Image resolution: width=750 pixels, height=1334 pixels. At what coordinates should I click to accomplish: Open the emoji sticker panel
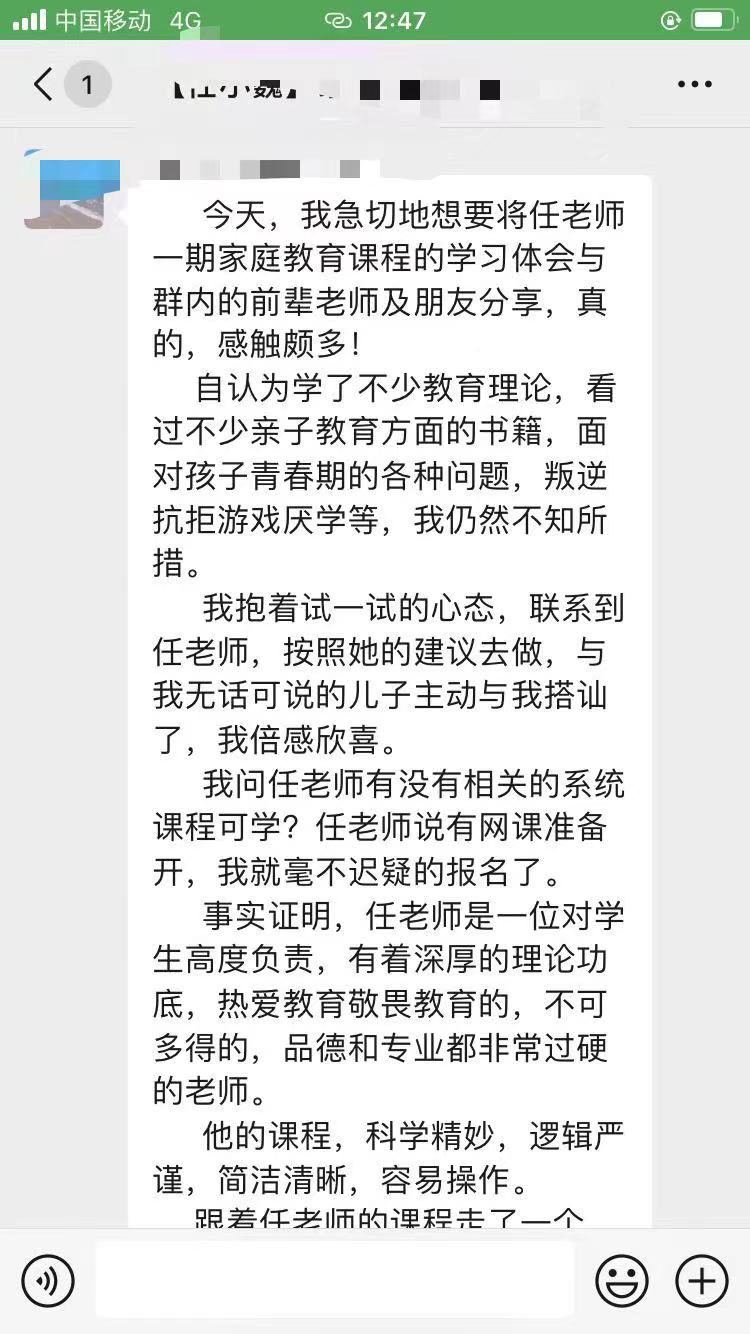[x=622, y=1280]
